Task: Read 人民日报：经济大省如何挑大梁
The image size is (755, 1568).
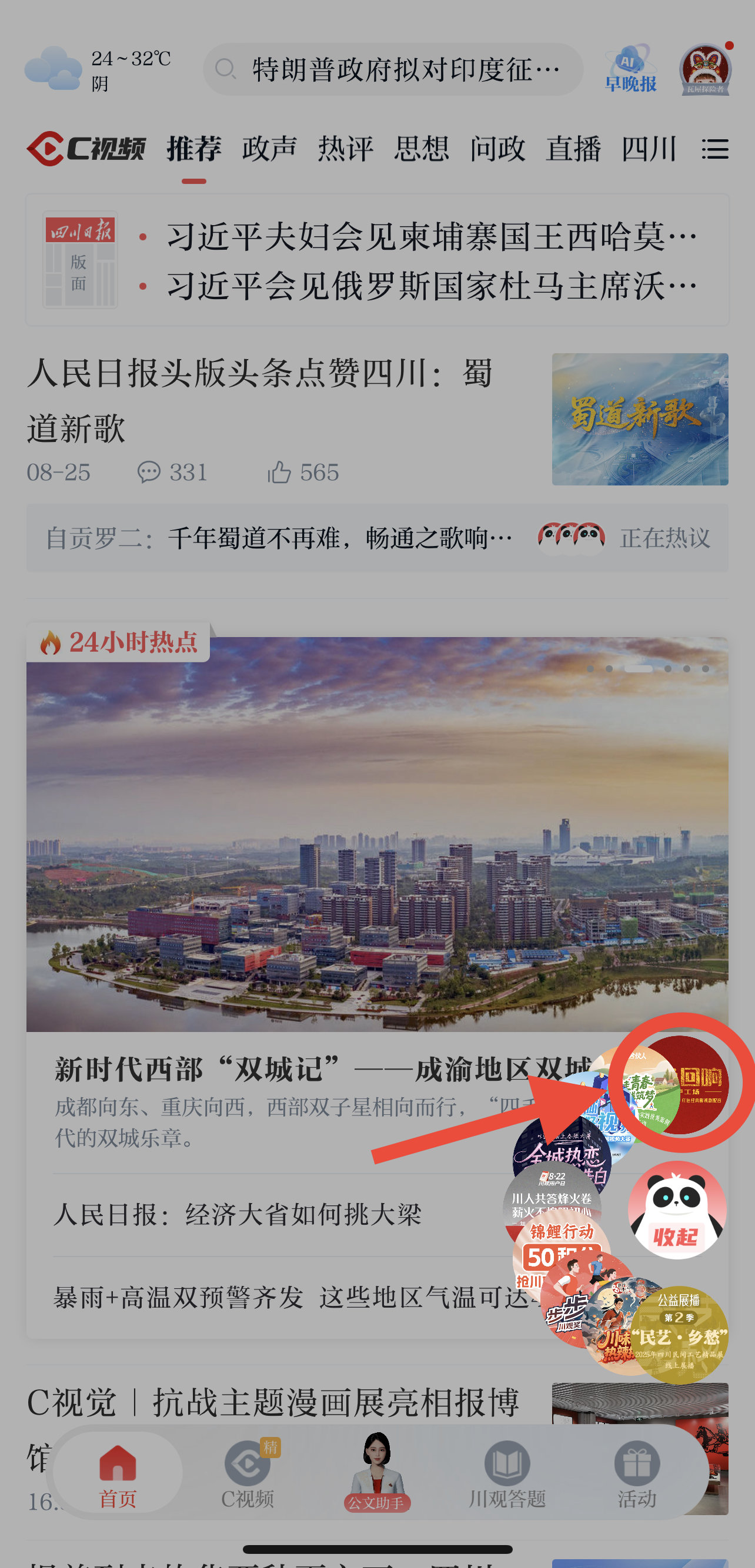Action: (x=238, y=1215)
